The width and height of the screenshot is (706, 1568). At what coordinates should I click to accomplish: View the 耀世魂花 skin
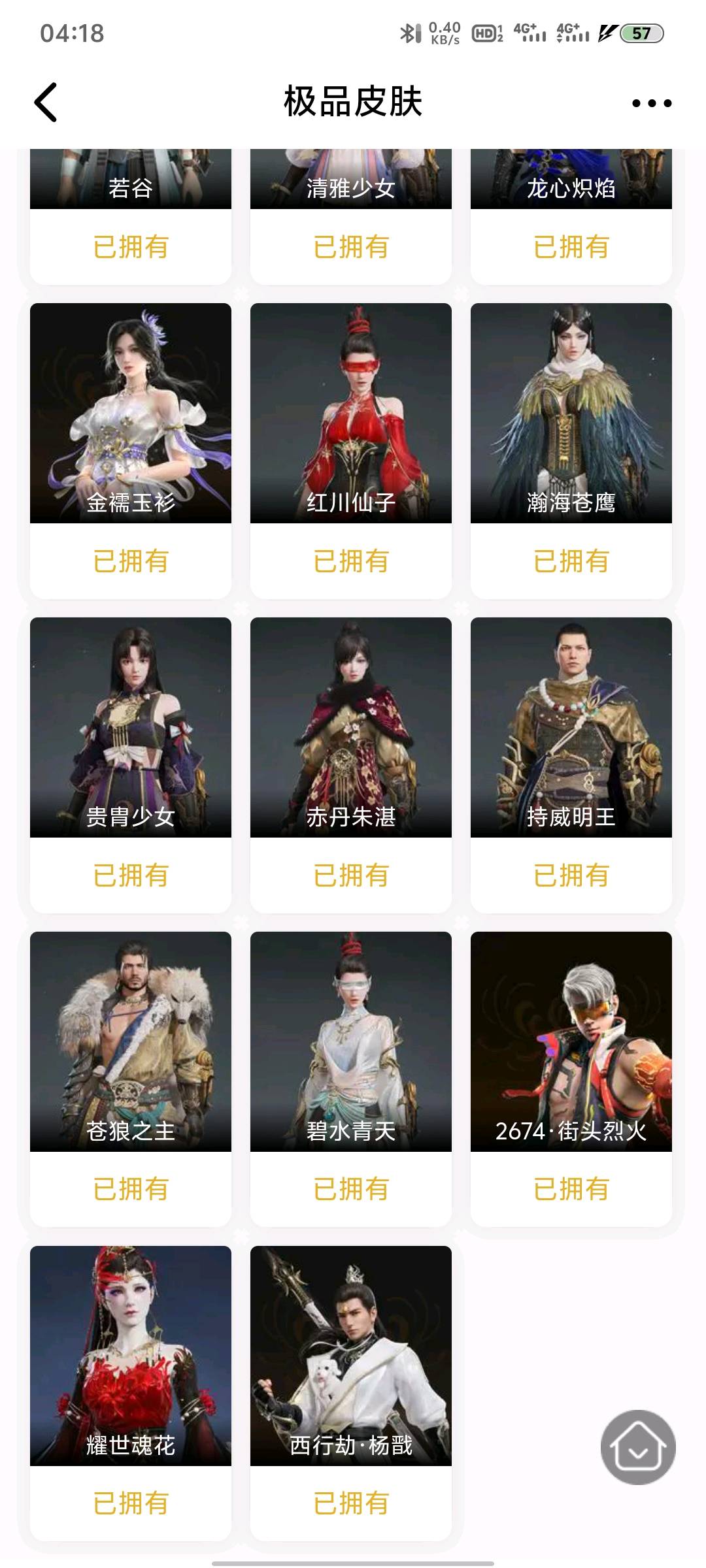(x=131, y=1356)
